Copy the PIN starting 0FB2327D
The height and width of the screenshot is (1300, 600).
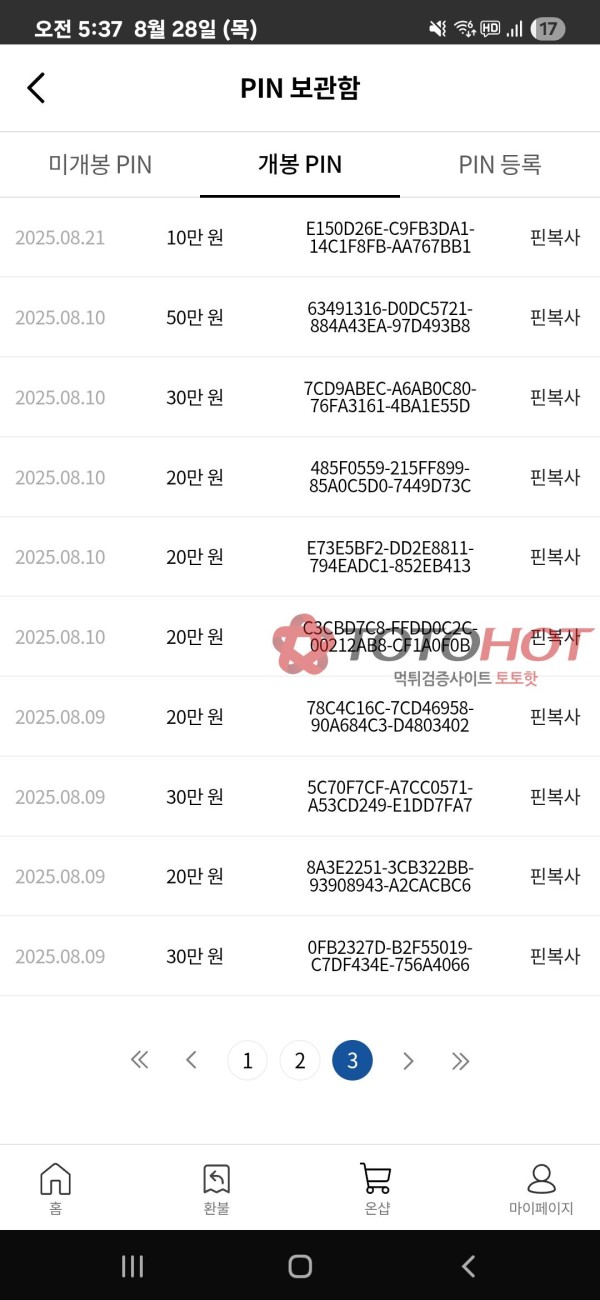click(x=555, y=956)
